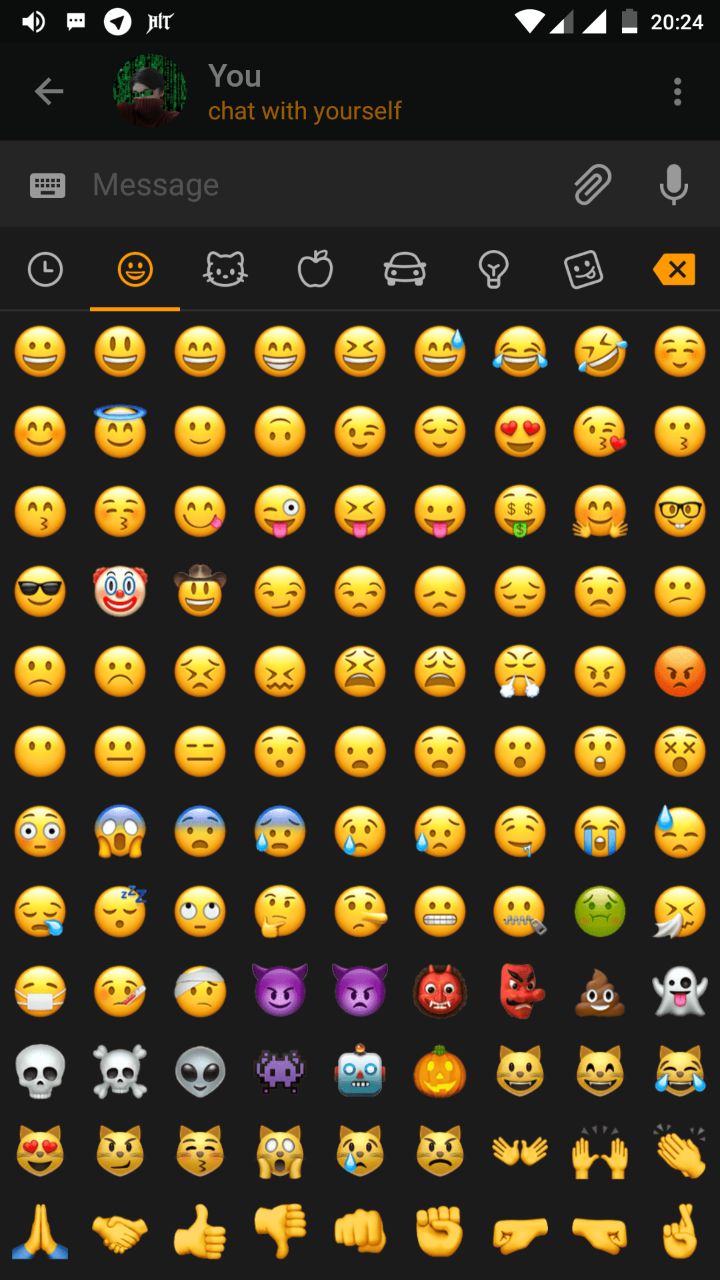720x1280 pixels.
Task: Insert the ghost emoji
Action: coord(680,992)
